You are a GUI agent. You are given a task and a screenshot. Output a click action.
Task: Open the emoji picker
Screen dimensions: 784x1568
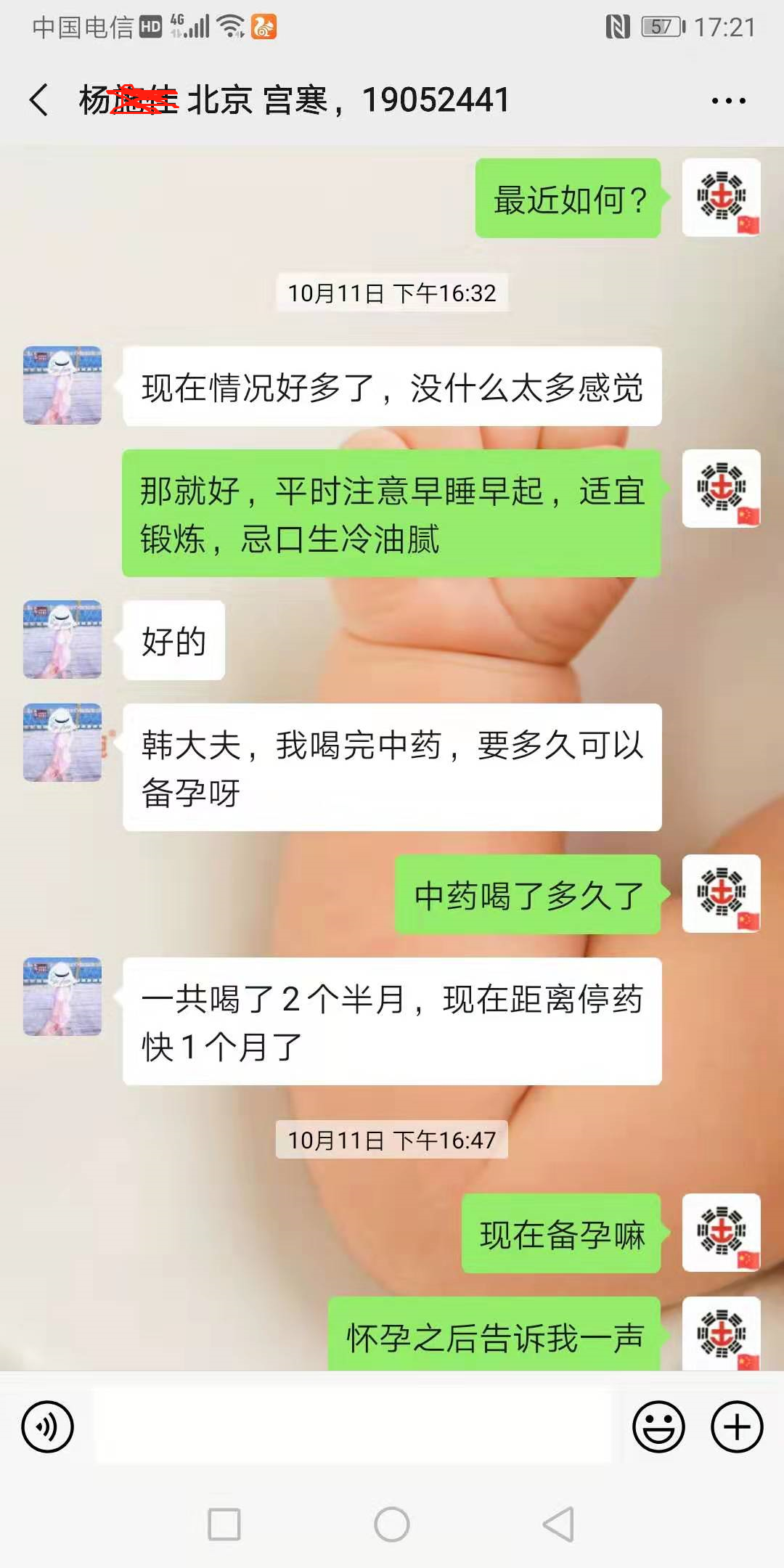click(x=658, y=1426)
